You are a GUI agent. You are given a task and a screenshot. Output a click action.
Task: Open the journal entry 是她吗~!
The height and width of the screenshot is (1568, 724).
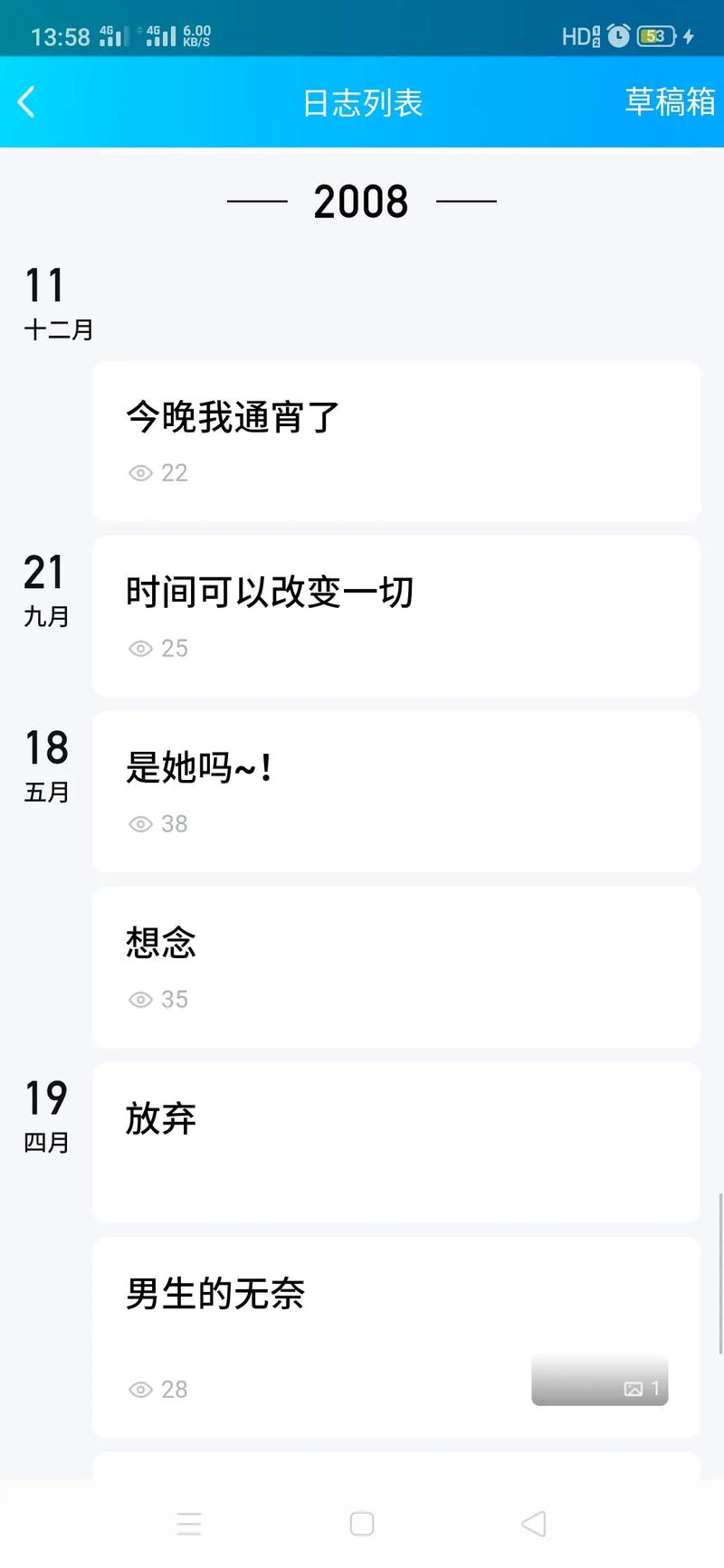coord(396,791)
